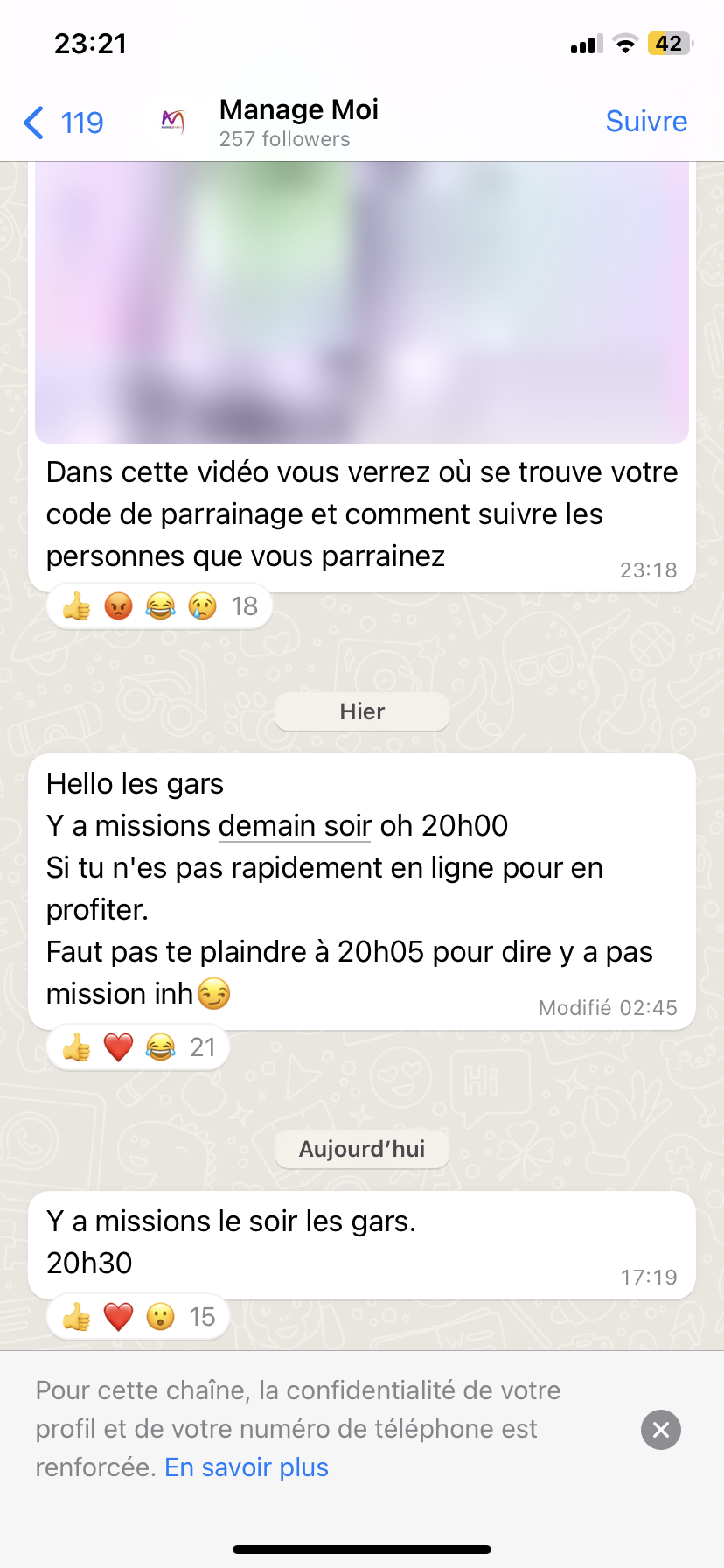Follow the channel with Suivre
The image size is (724, 1568).
(646, 122)
